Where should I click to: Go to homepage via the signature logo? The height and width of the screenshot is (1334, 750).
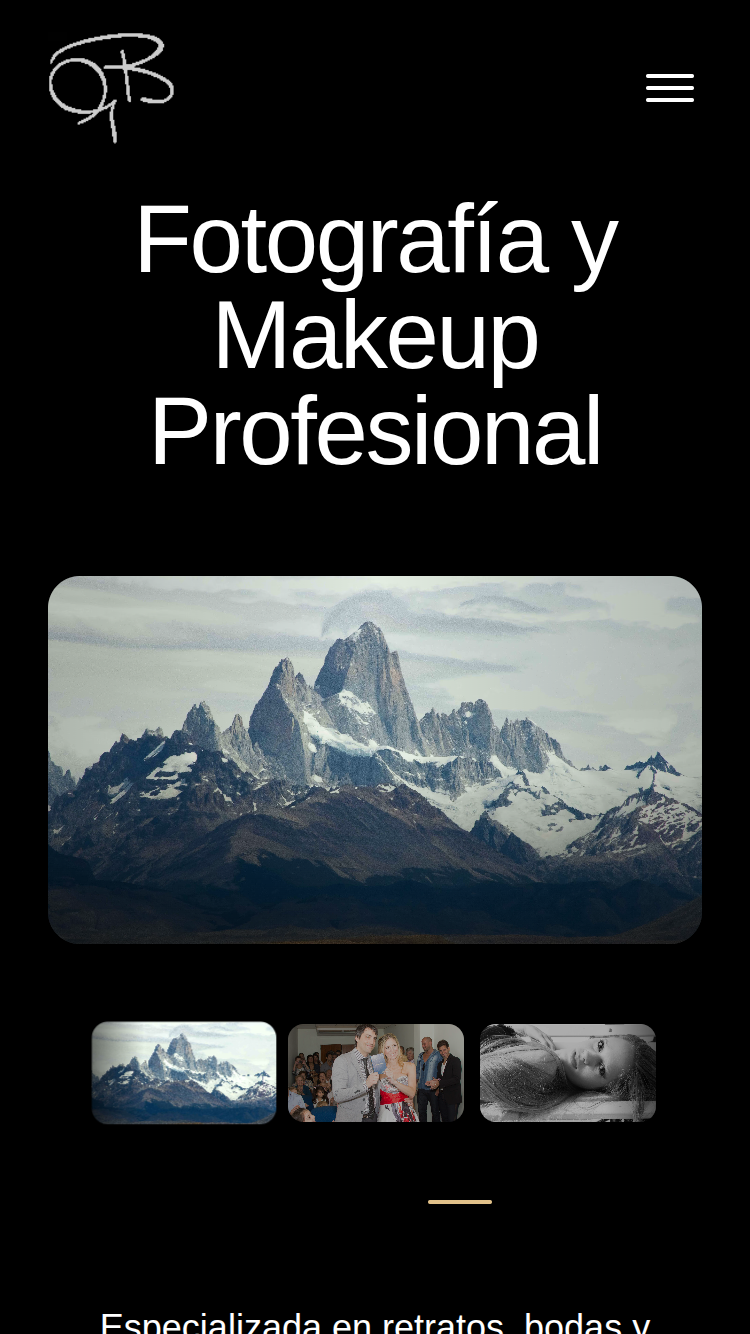[x=111, y=87]
